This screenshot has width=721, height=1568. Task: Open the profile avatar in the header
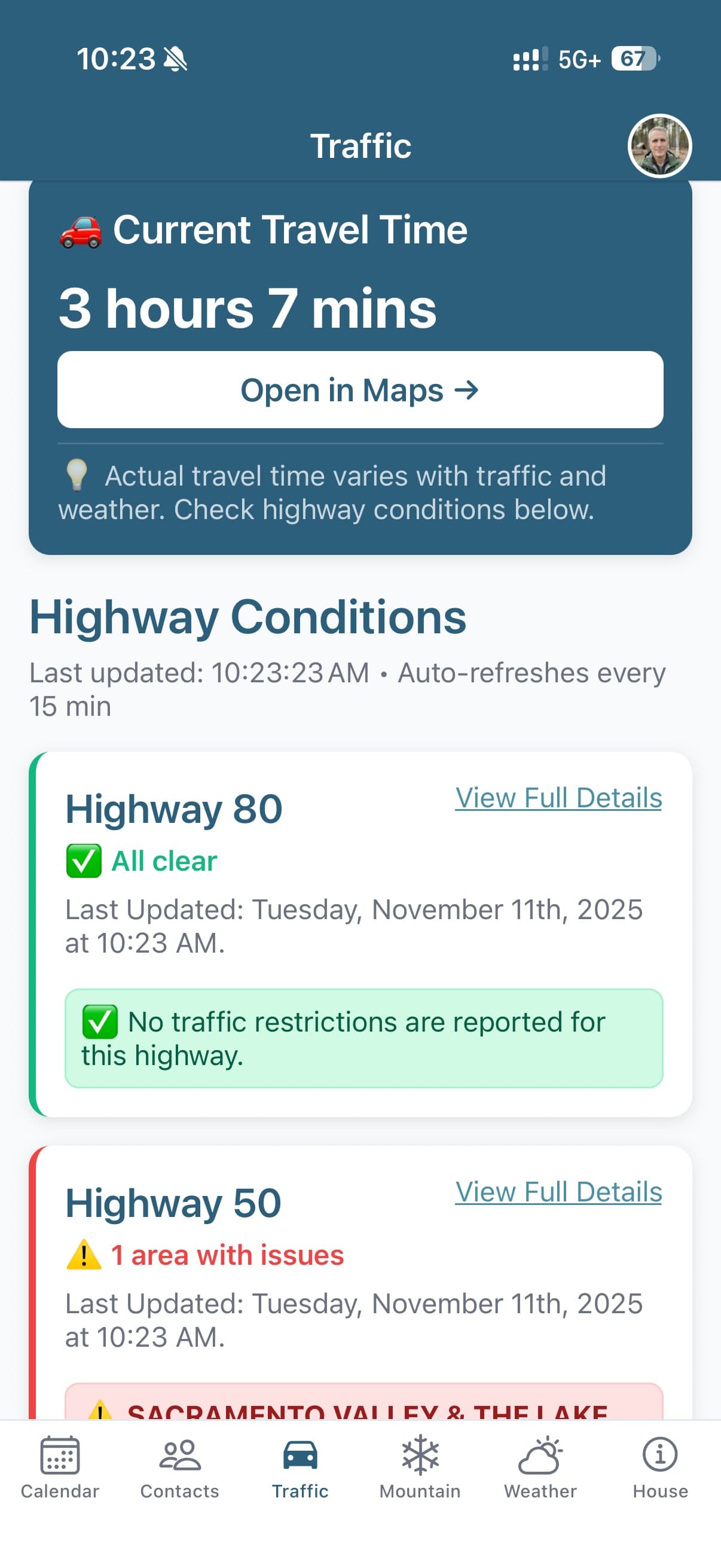pyautogui.click(x=659, y=146)
